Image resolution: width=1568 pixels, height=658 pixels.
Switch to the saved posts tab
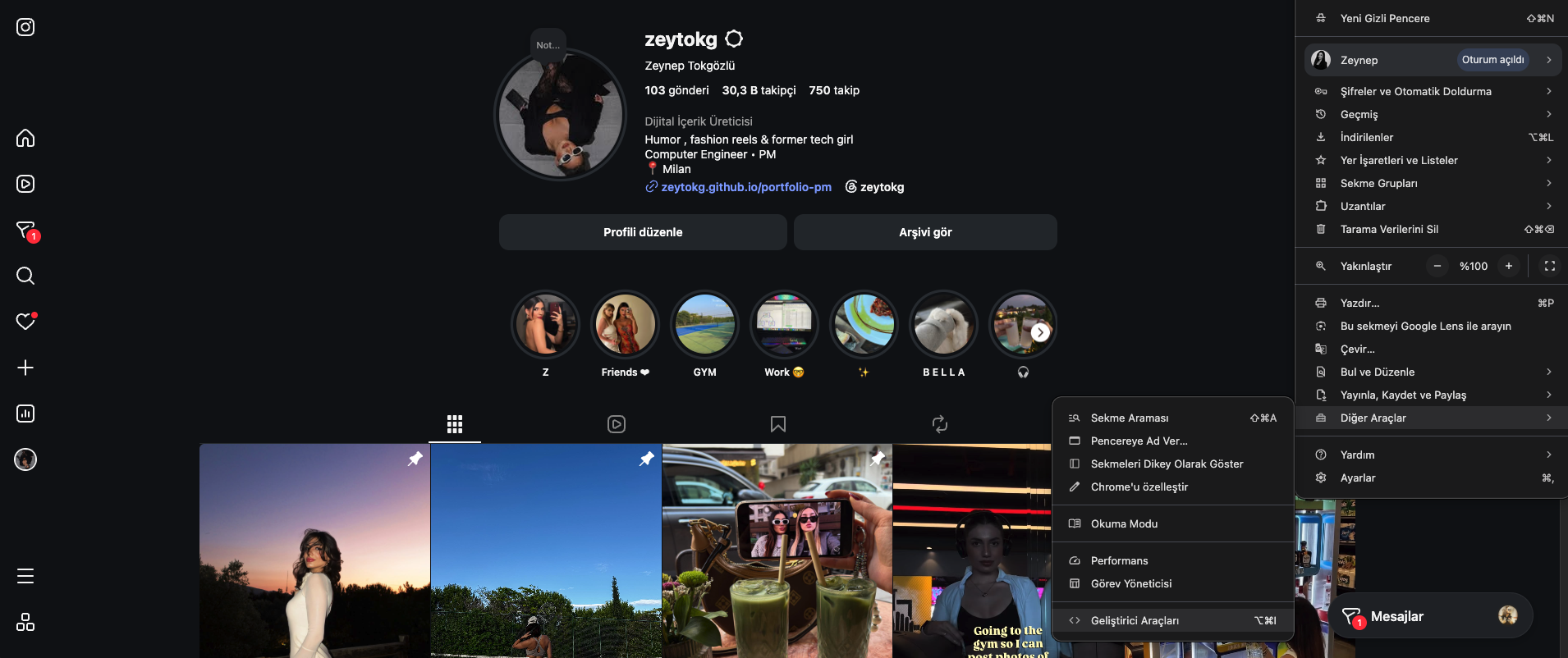[x=778, y=424]
